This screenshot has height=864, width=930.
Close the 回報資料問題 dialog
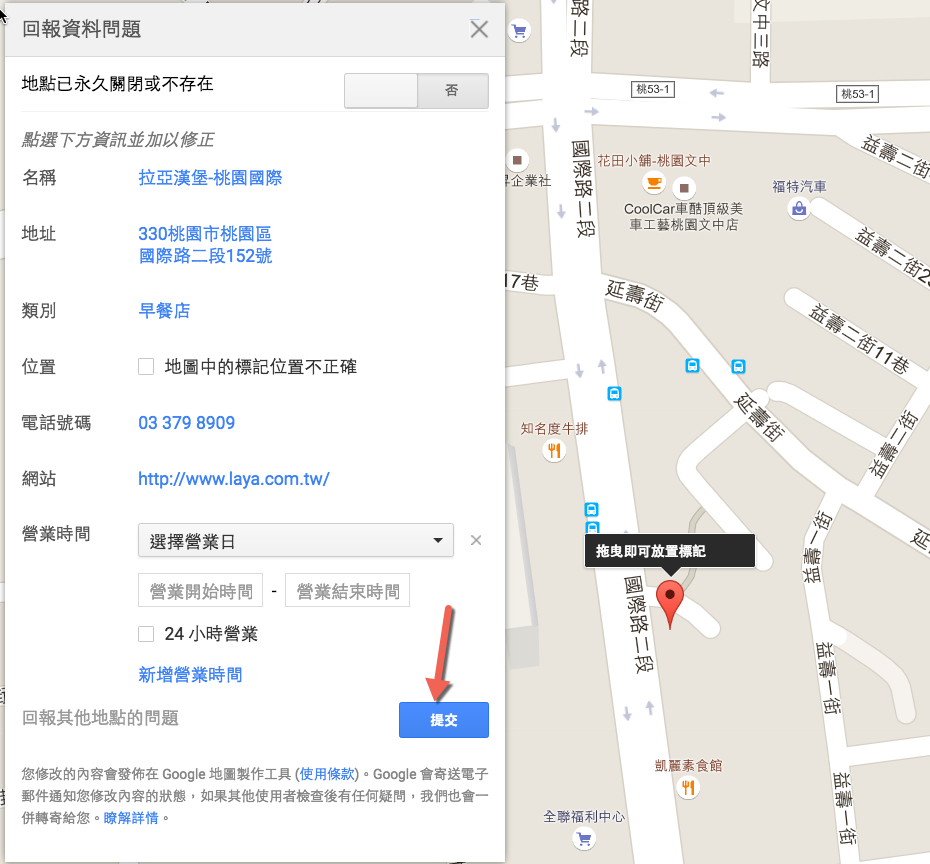pos(479,29)
